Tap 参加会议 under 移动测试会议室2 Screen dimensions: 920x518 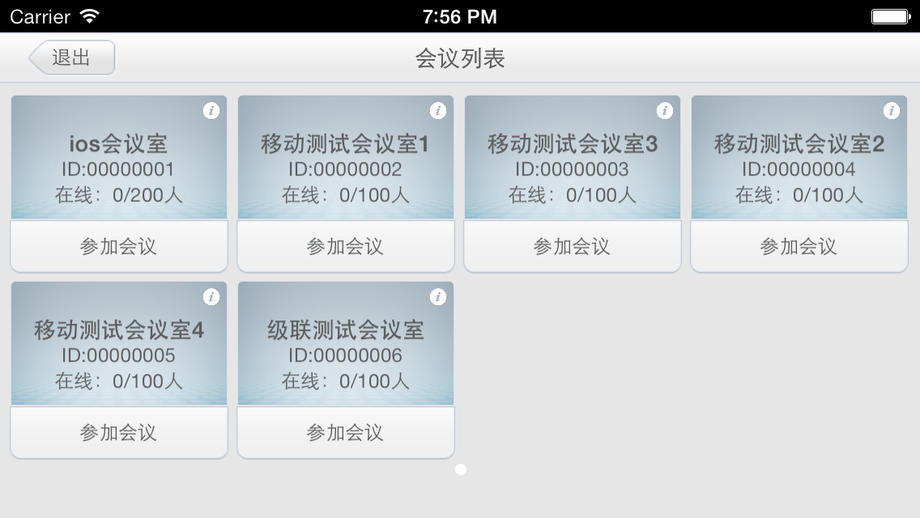click(799, 246)
